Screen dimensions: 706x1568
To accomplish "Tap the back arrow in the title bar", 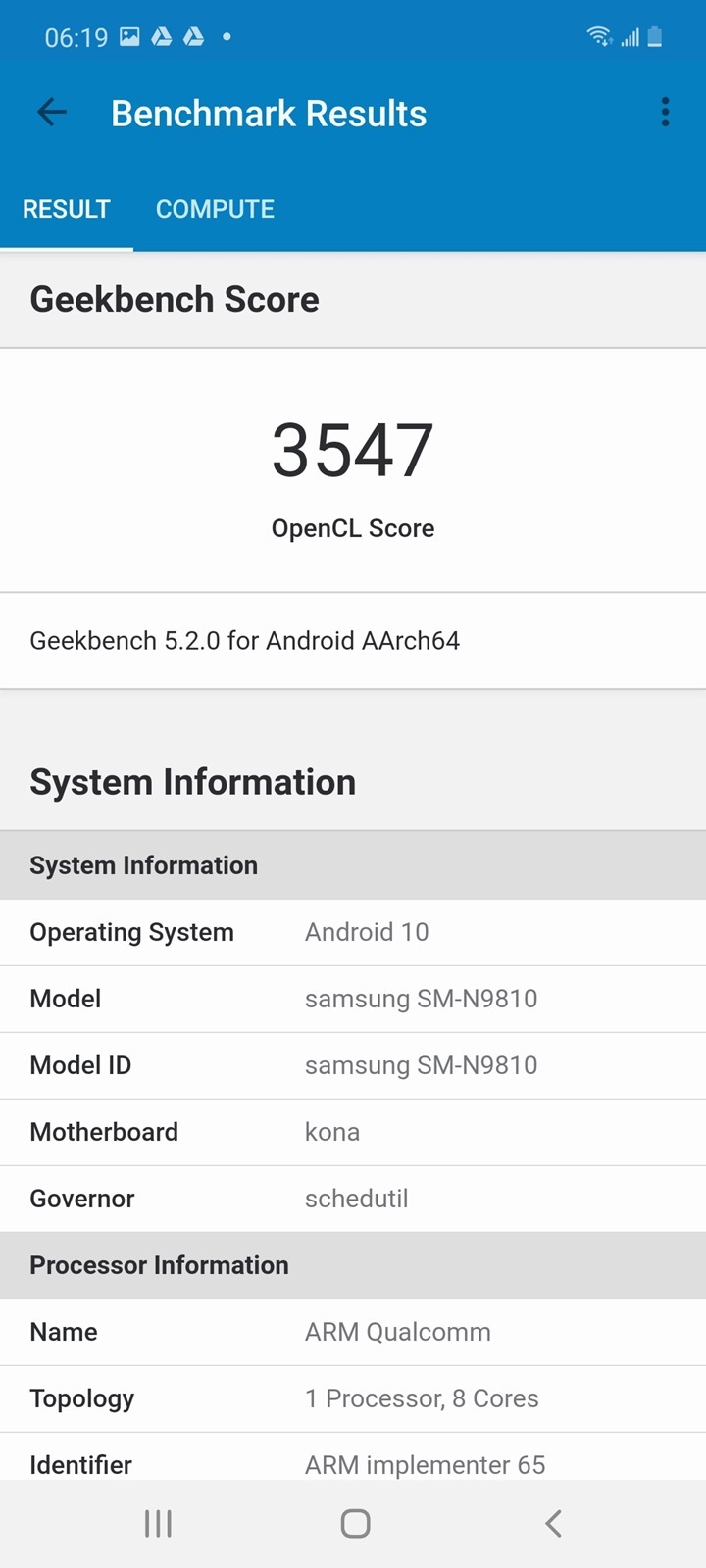I will [51, 112].
